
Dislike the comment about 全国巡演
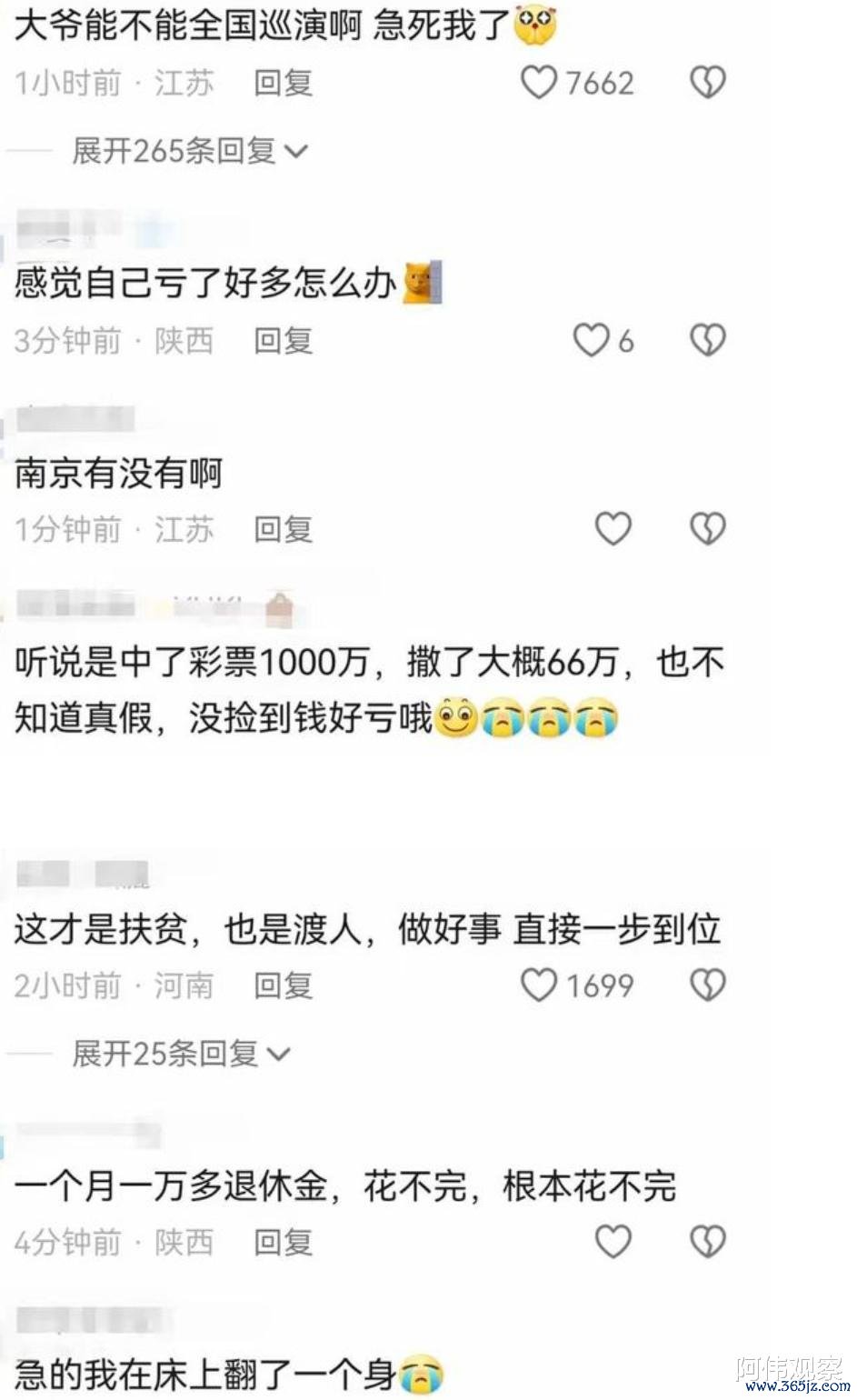[707, 83]
